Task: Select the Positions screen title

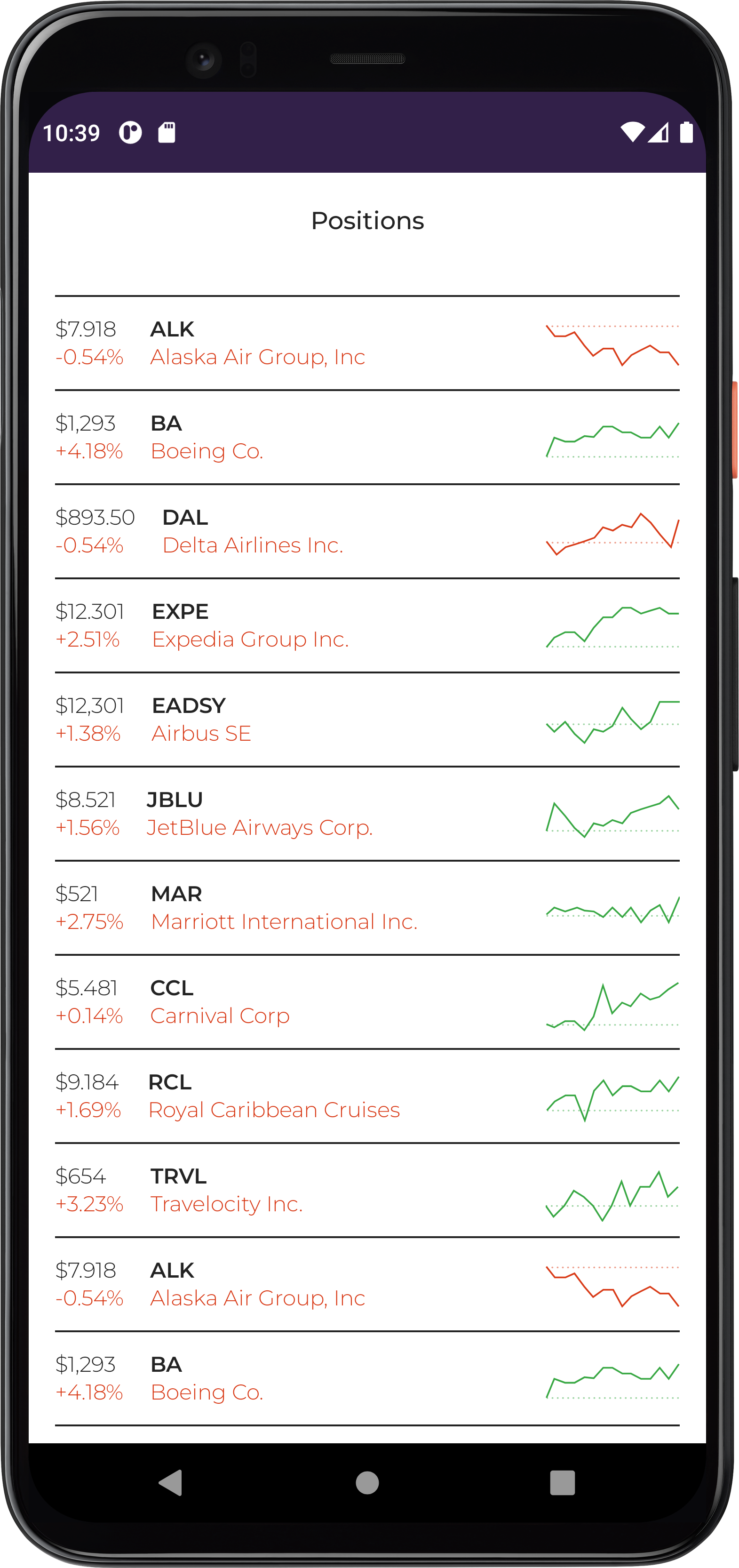Action: pos(367,221)
